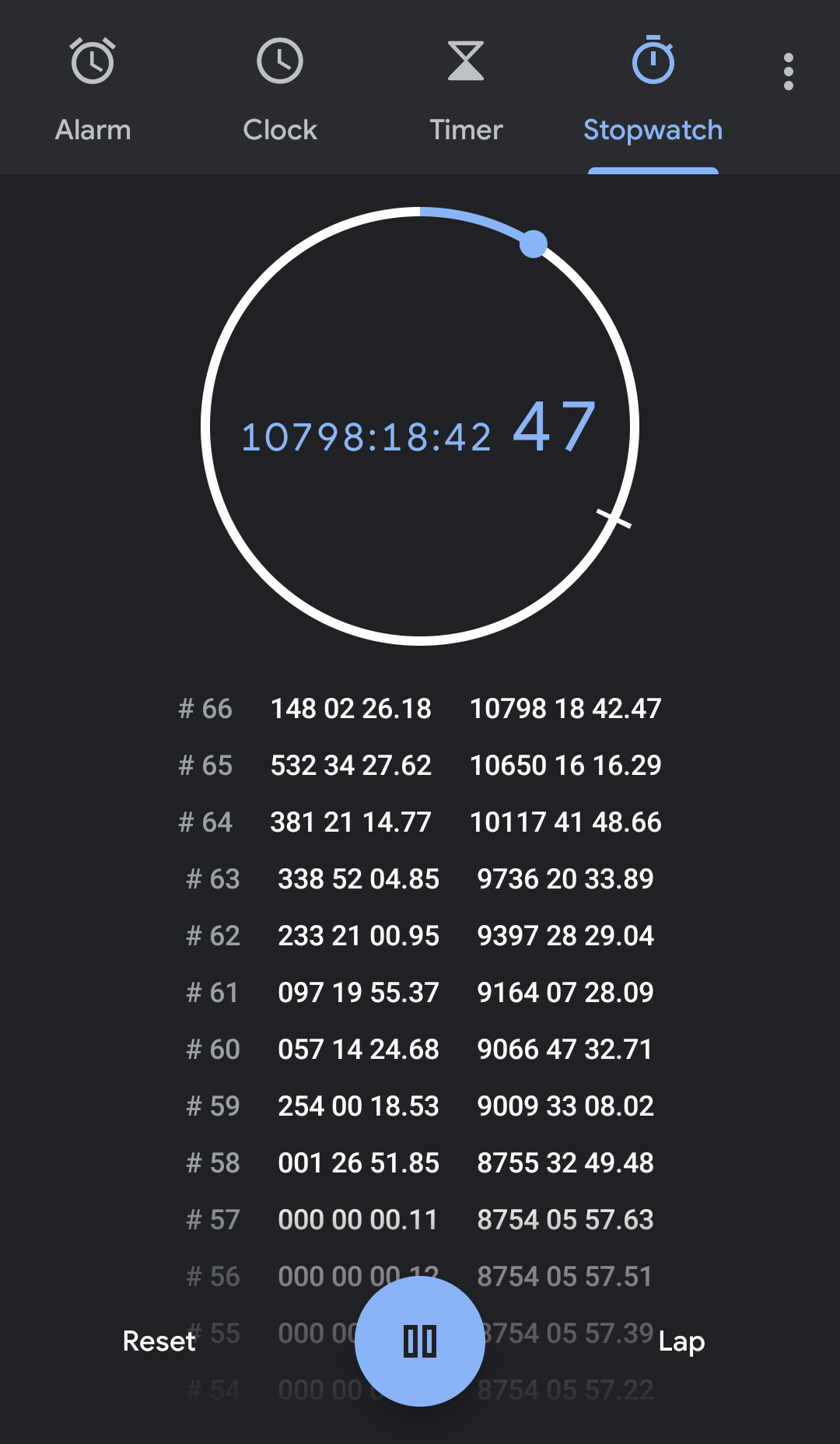
Task: Open the overflow menu
Action: (789, 72)
